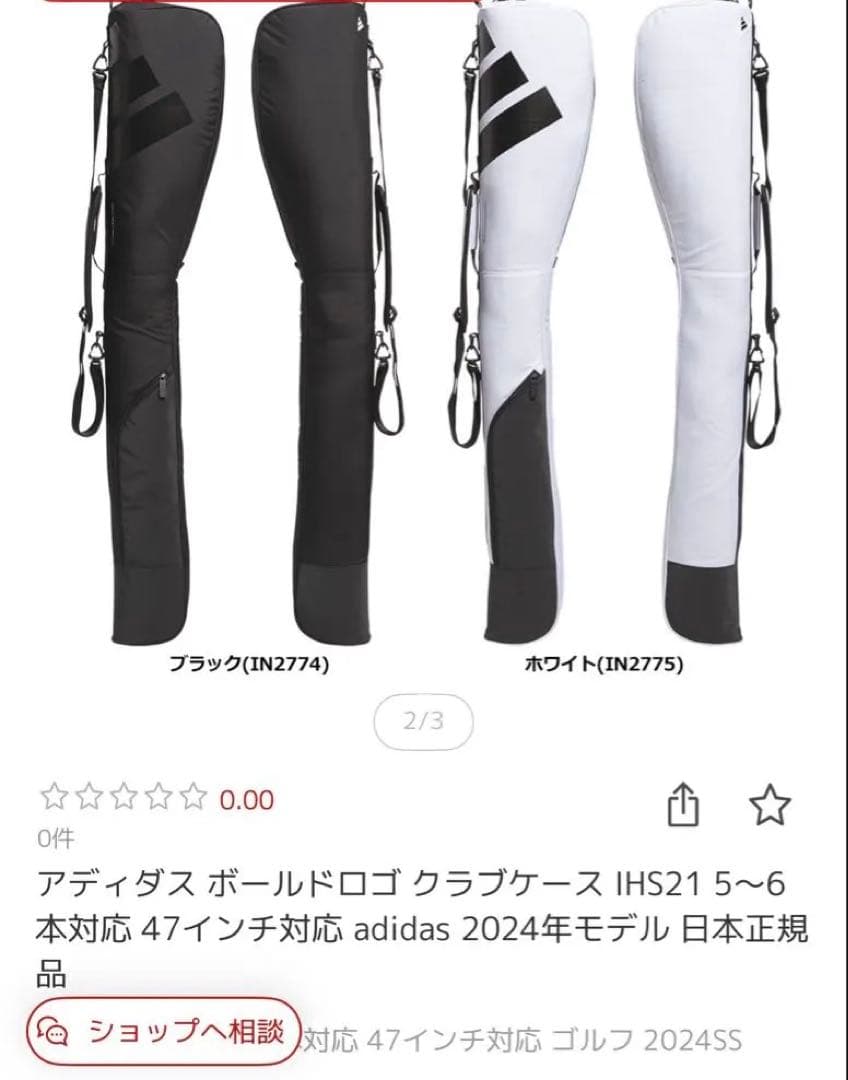
Task: Open reviews via the 0.00 star rating
Action: pyautogui.click(x=157, y=799)
